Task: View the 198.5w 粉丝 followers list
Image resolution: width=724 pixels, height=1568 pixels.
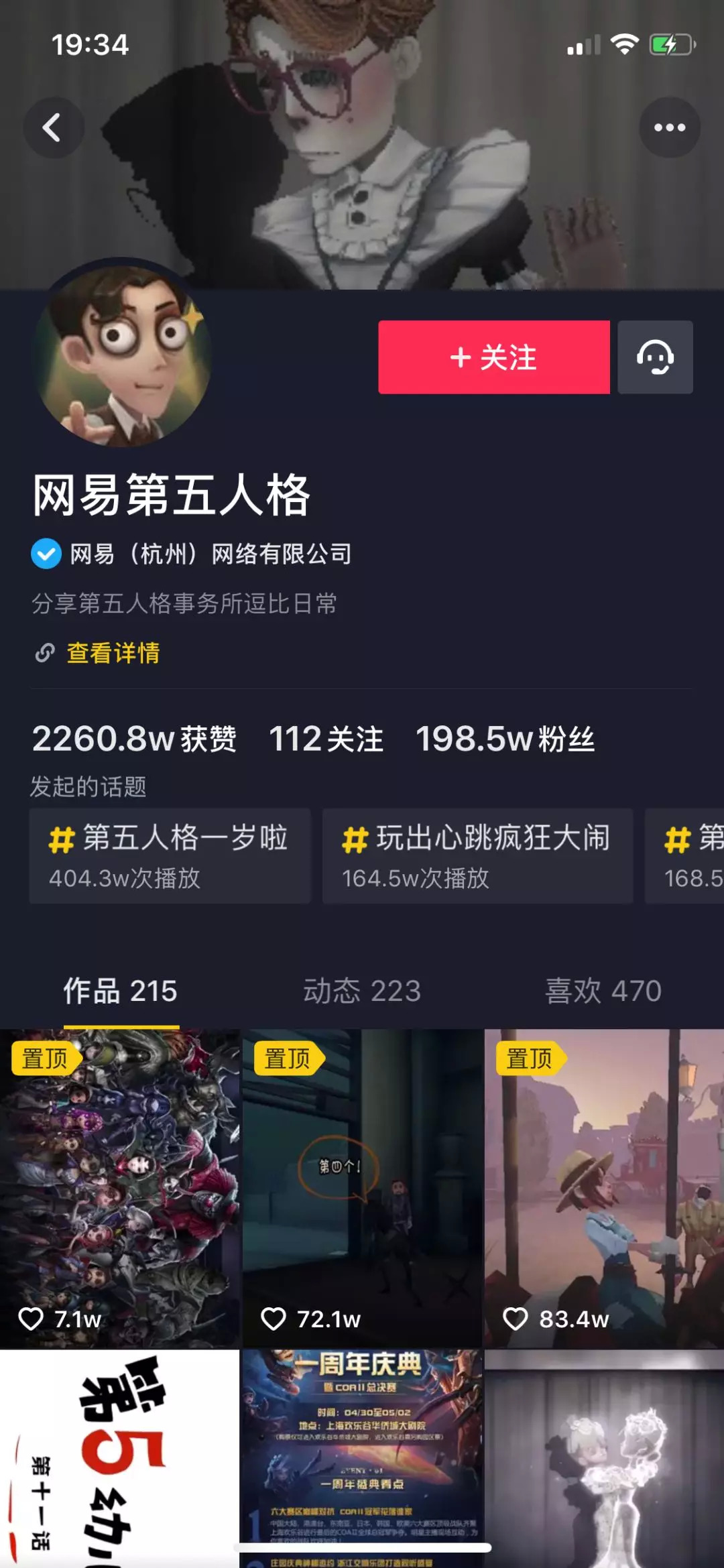Action: coord(505,739)
